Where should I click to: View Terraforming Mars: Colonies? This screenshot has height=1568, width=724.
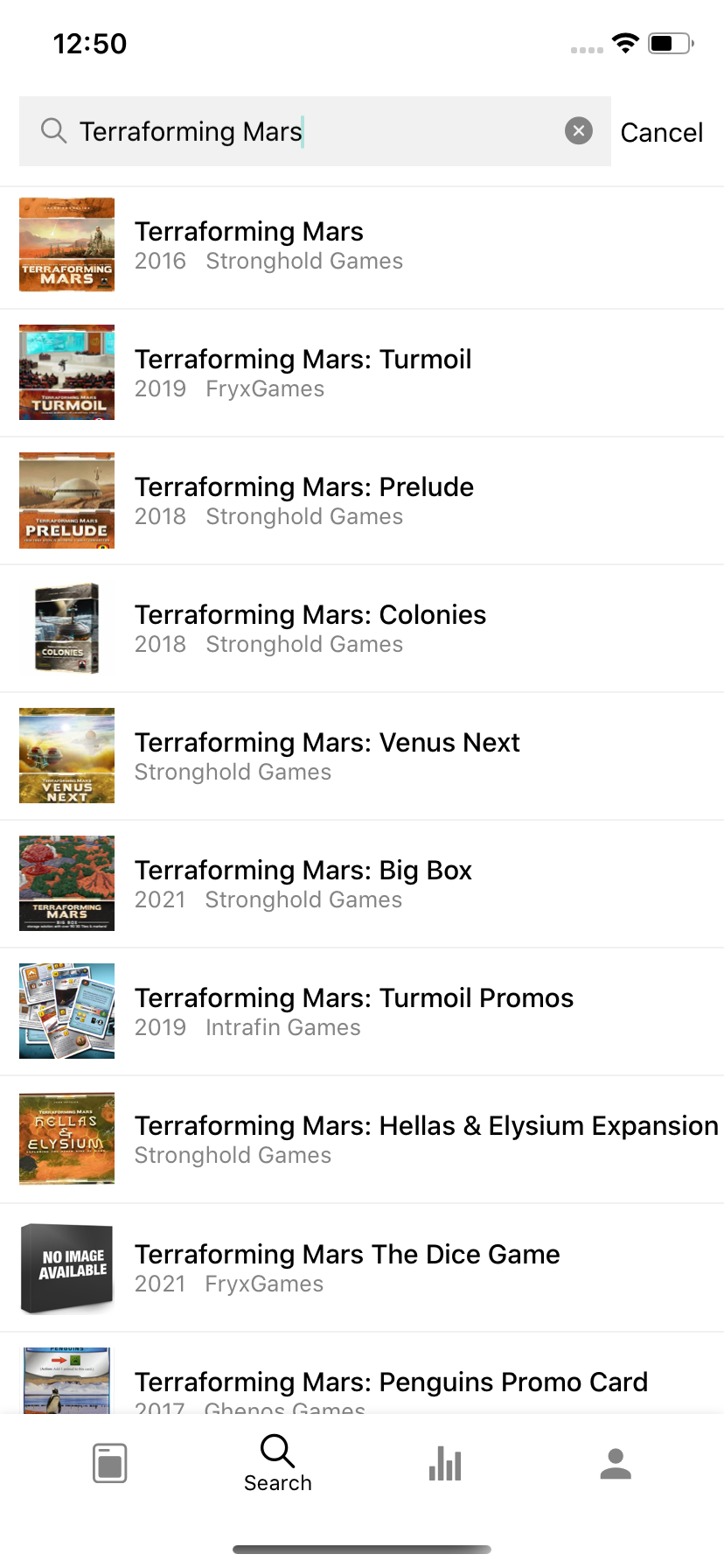click(x=362, y=629)
